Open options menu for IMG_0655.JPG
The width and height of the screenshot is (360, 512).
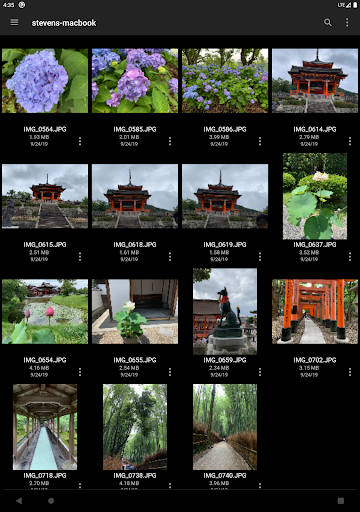tap(170, 372)
